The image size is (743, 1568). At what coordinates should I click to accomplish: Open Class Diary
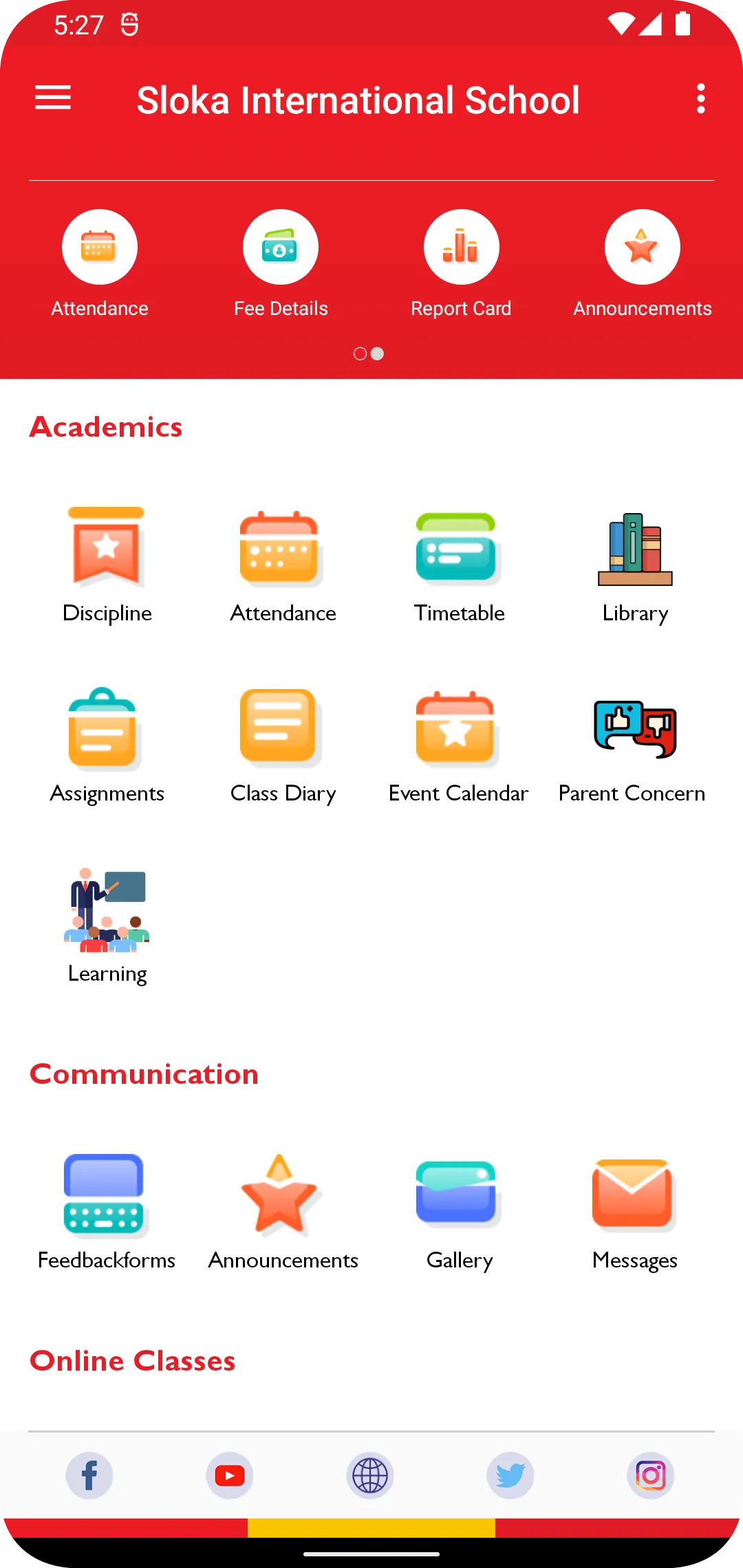pos(283,745)
